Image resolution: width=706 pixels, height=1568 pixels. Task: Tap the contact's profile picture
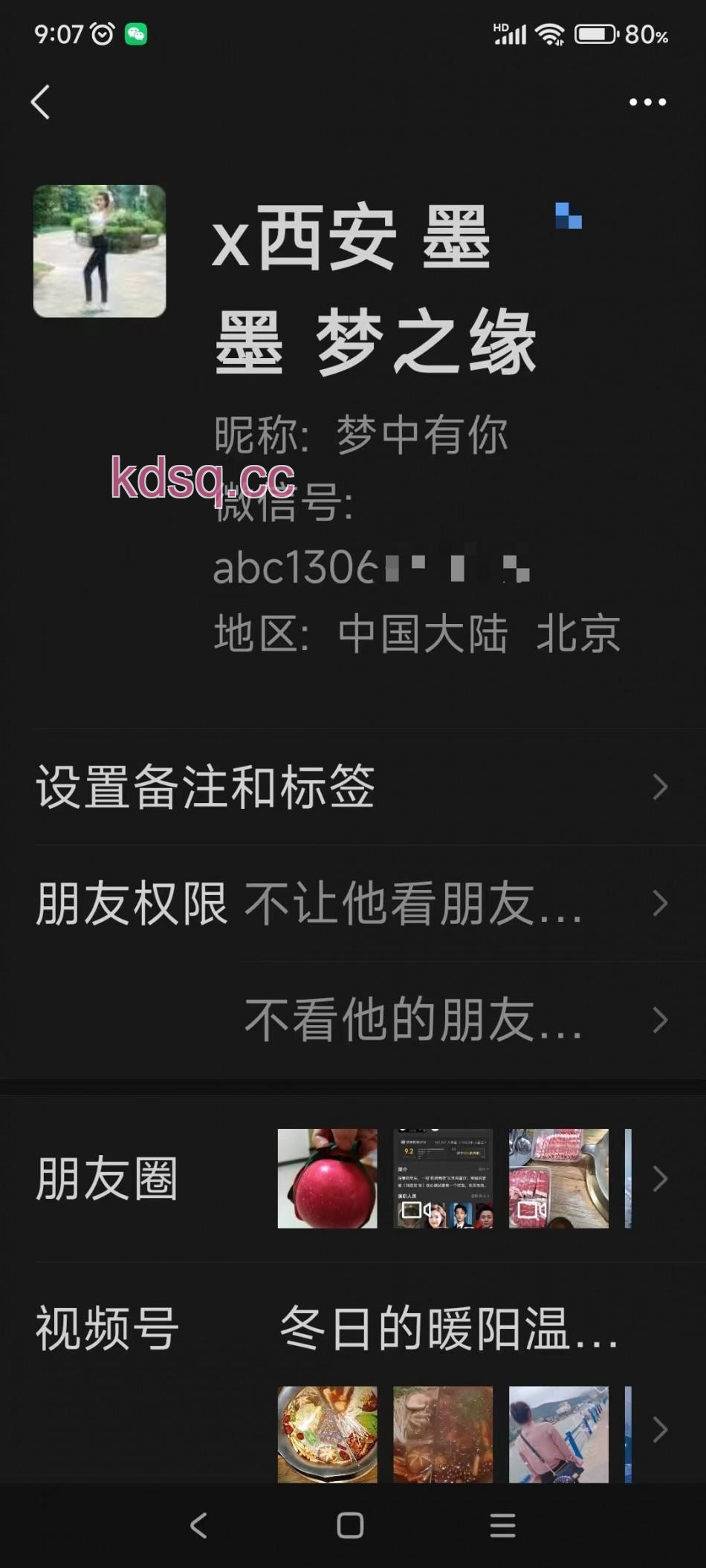click(100, 251)
